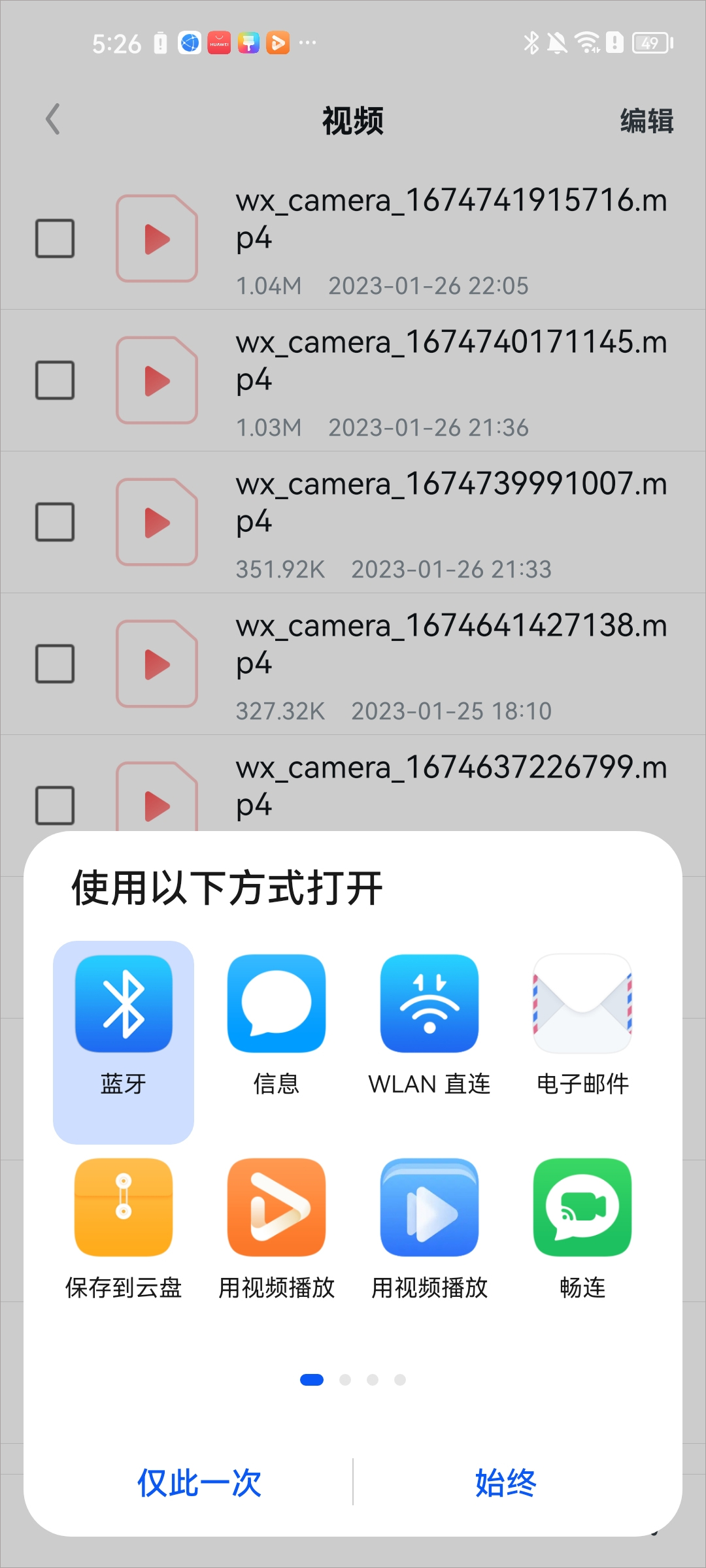This screenshot has height=1568, width=706.
Task: Open 编辑 mode from the top bar
Action: [x=647, y=121]
